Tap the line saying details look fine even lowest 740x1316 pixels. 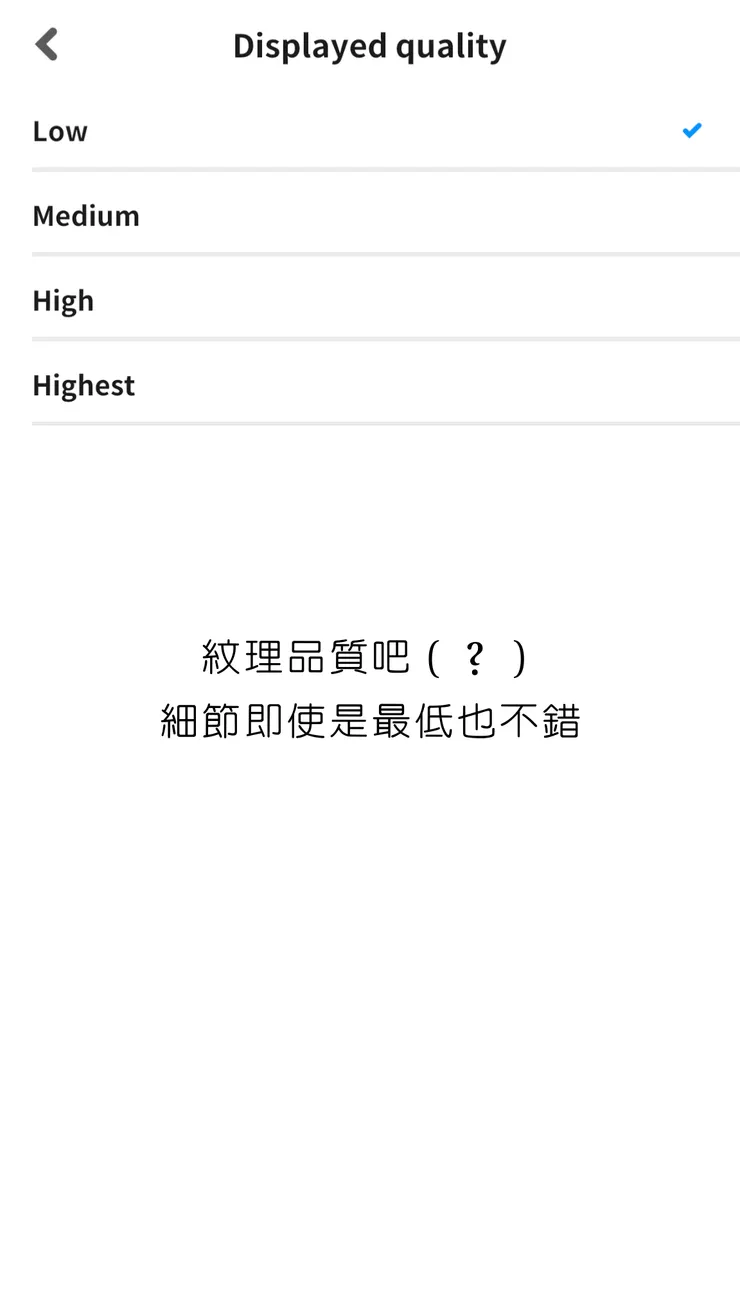[372, 720]
